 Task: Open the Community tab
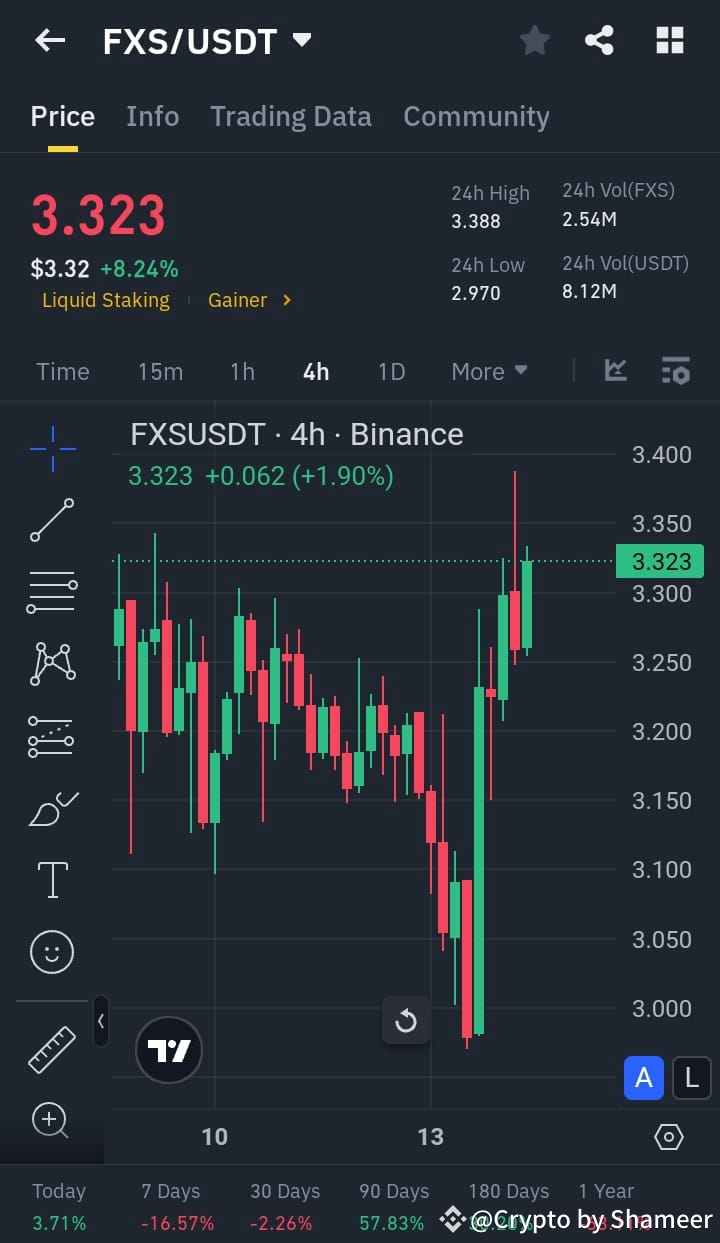[x=476, y=116]
